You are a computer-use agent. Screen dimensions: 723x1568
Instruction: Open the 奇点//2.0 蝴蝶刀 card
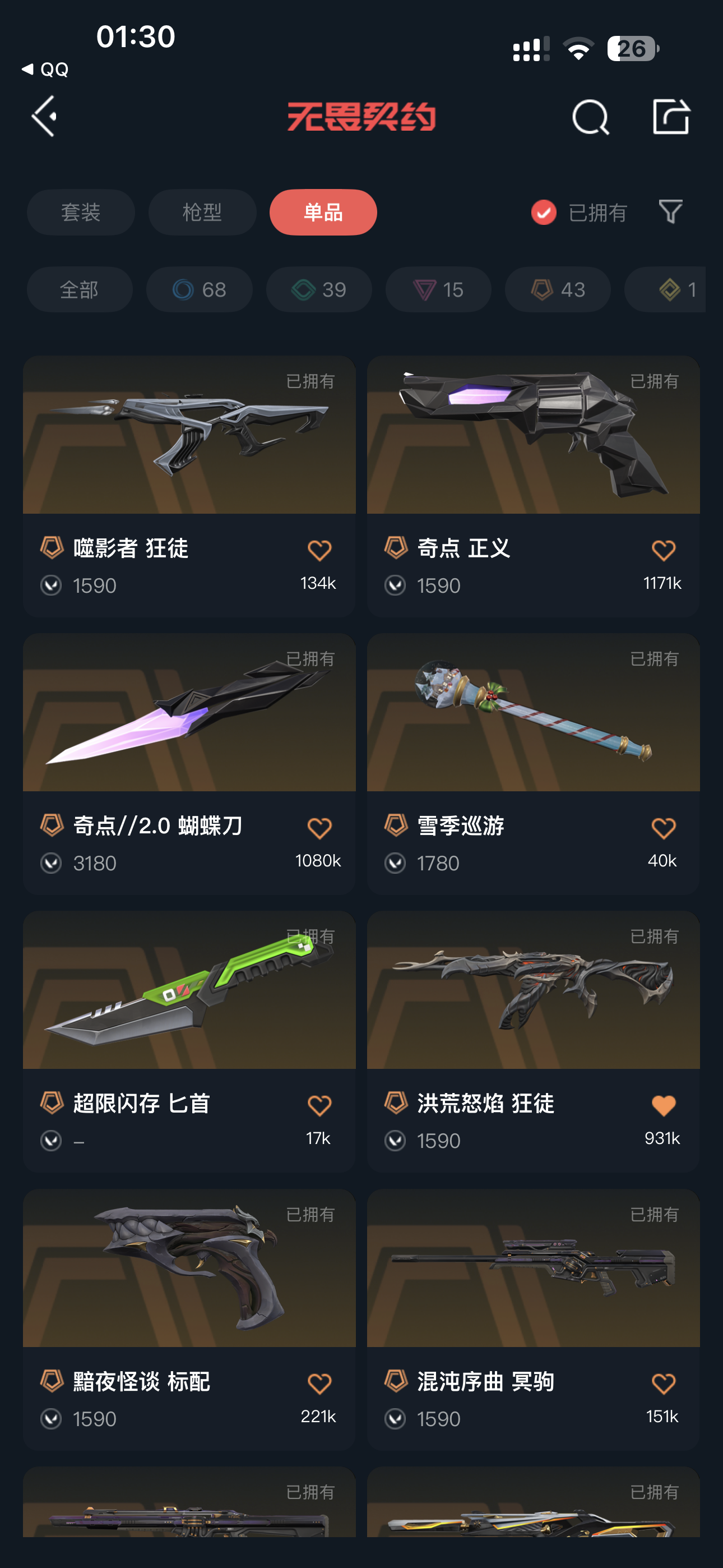(x=189, y=764)
